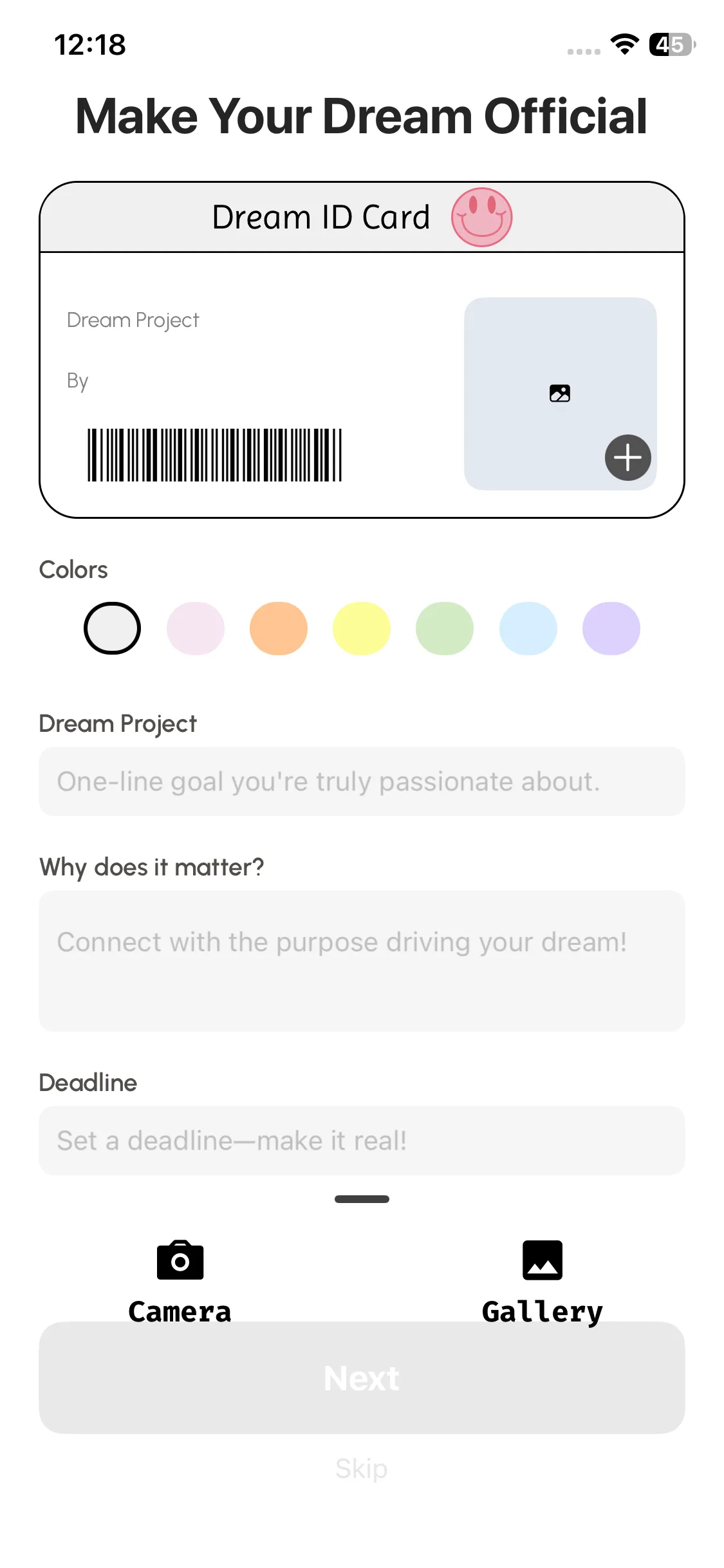Choose the pink color swatch
The height and width of the screenshot is (1568, 724).
pos(196,628)
